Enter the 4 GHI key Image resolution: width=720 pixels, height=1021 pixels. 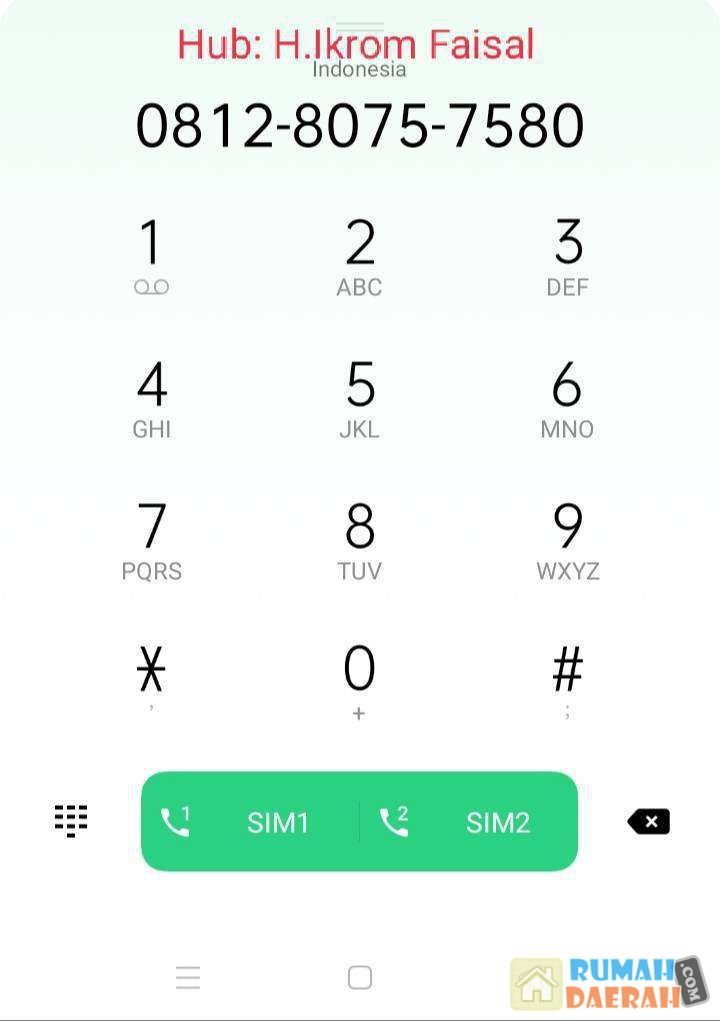(x=151, y=398)
